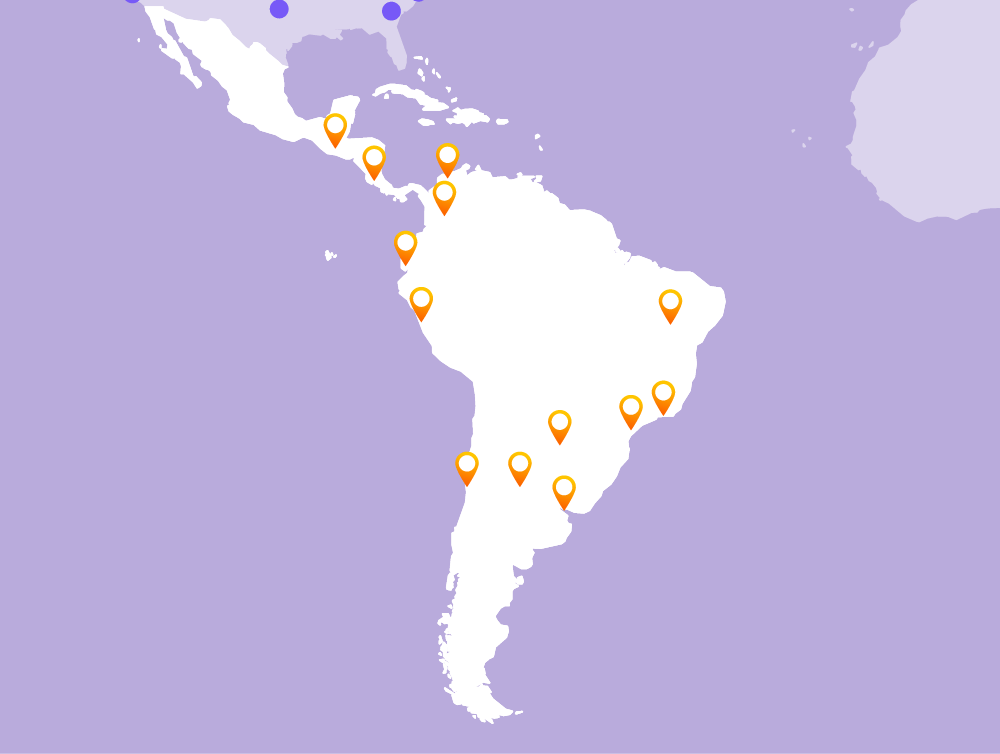This screenshot has width=1000, height=754.
Task: Open the pin on Colombia's Caribbean coast
Action: 447,157
